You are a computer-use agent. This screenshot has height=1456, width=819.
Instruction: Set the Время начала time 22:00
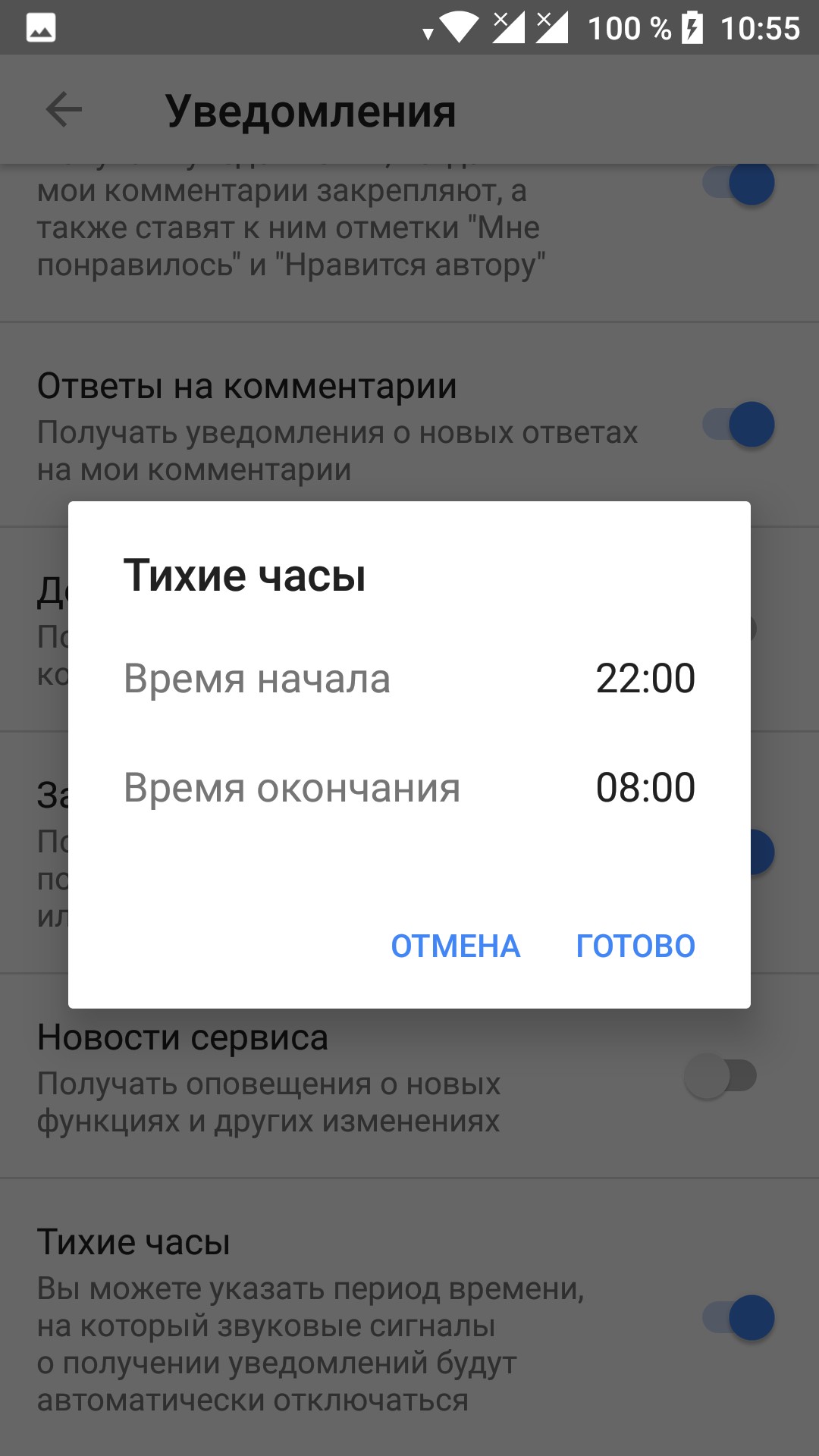coord(645,678)
